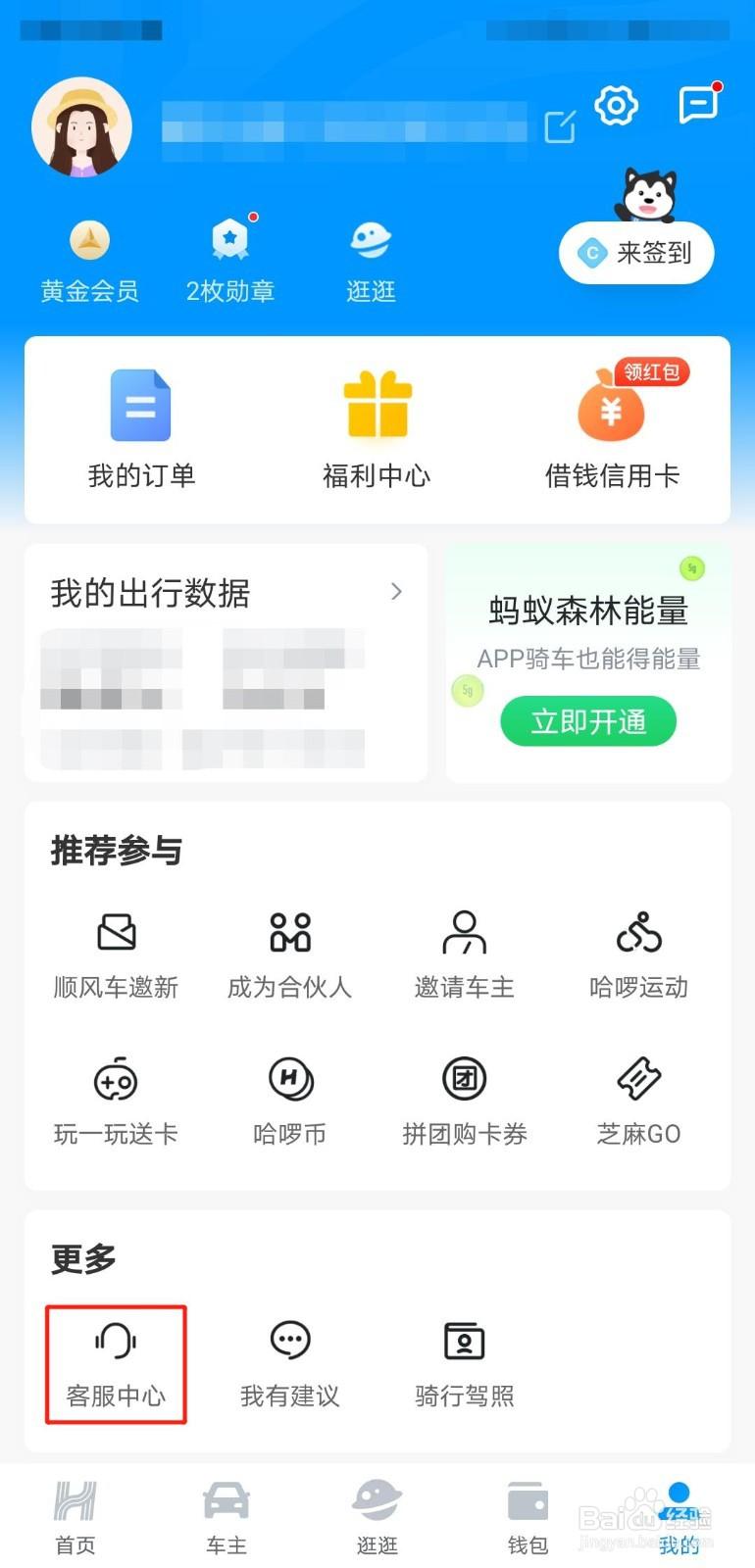
Task: Go to 福利中心
Action: click(377, 429)
